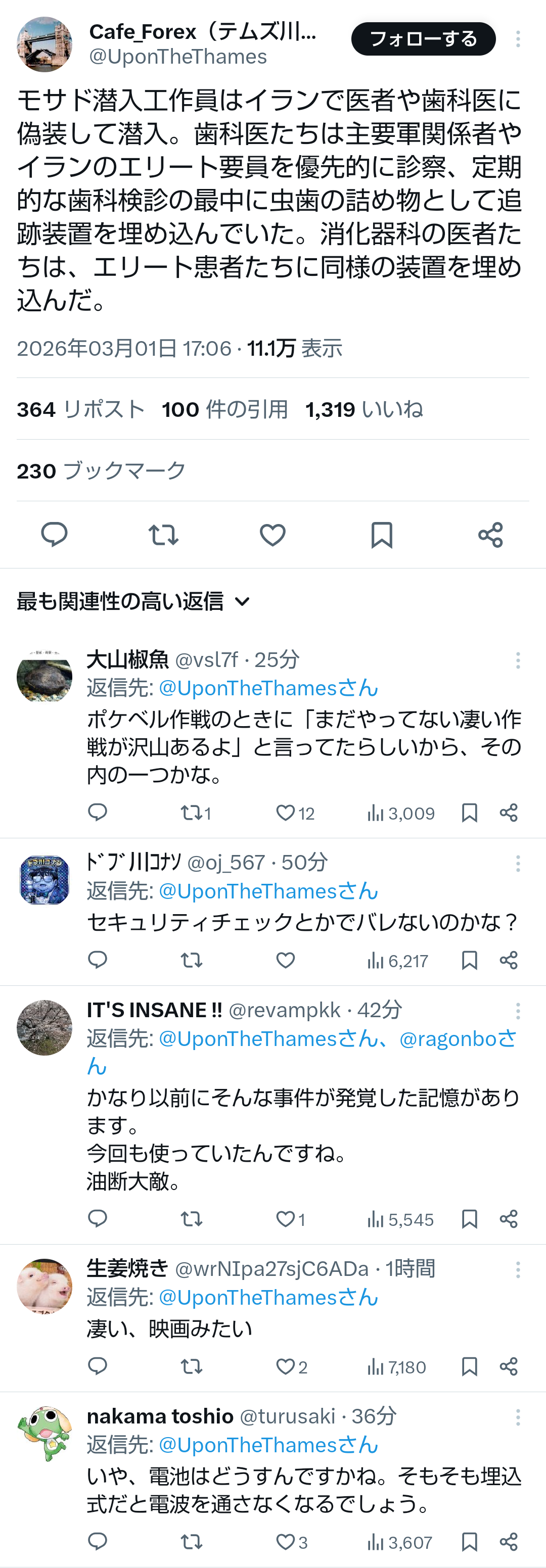View the 364 リポスト list
The image size is (546, 1568).
click(x=80, y=410)
